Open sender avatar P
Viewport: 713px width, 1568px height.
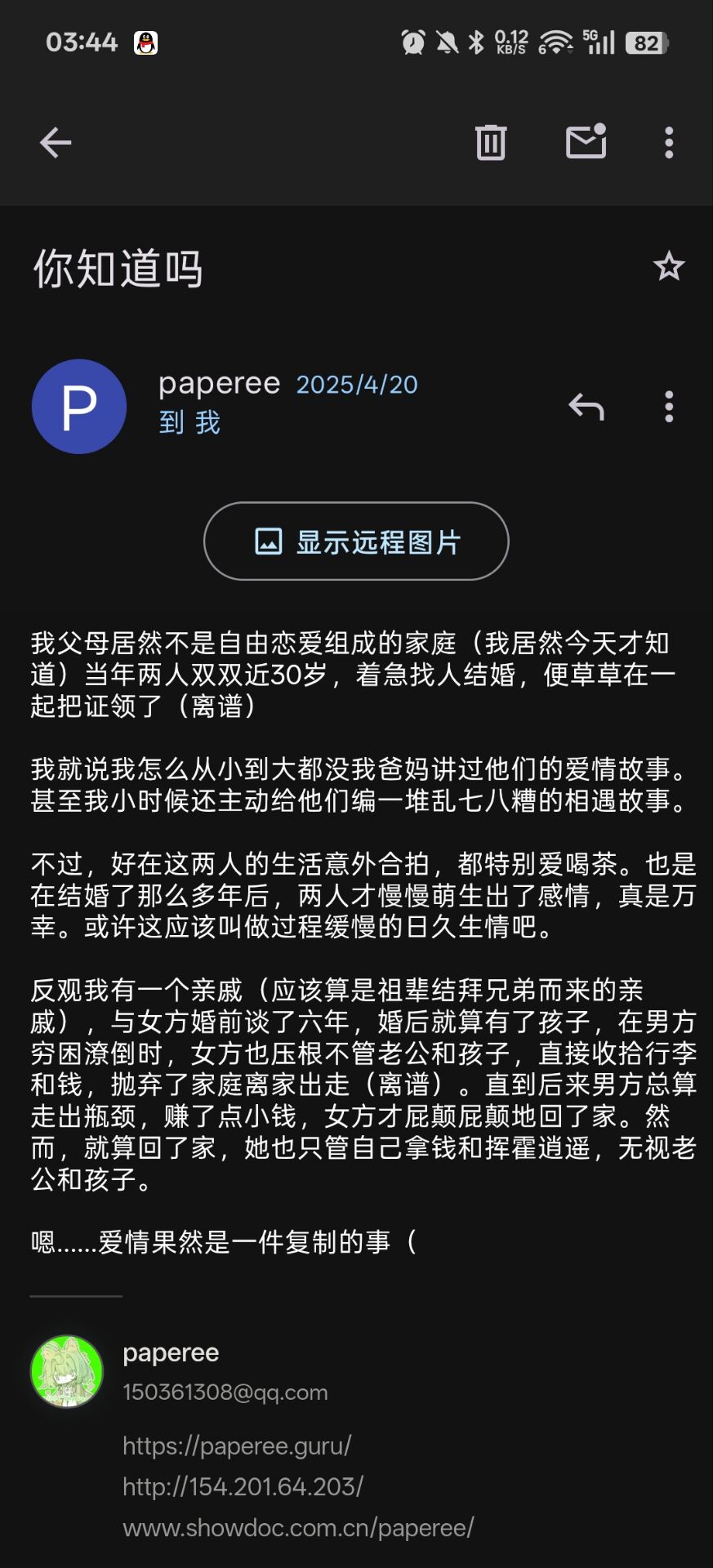click(x=79, y=407)
